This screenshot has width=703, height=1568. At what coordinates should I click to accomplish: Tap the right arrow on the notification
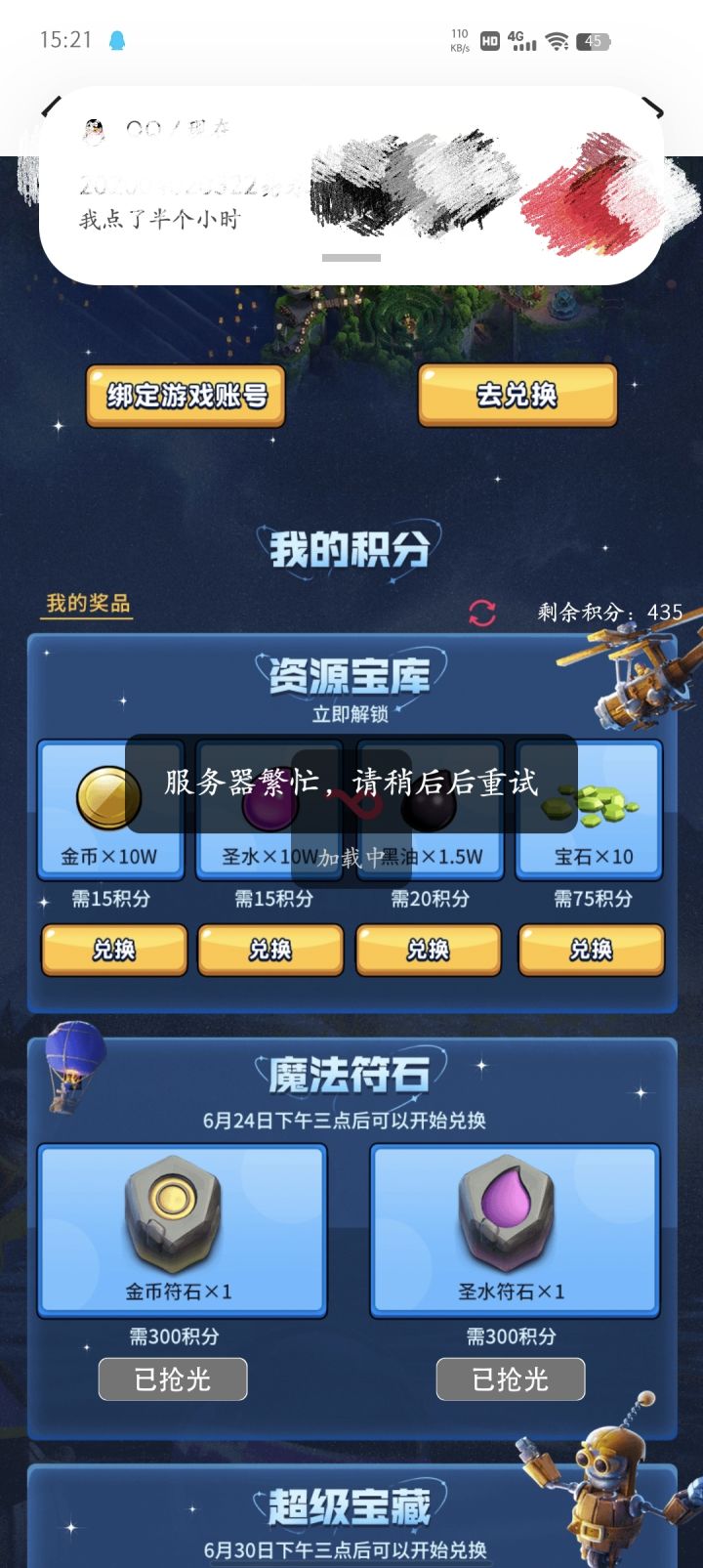(x=652, y=106)
